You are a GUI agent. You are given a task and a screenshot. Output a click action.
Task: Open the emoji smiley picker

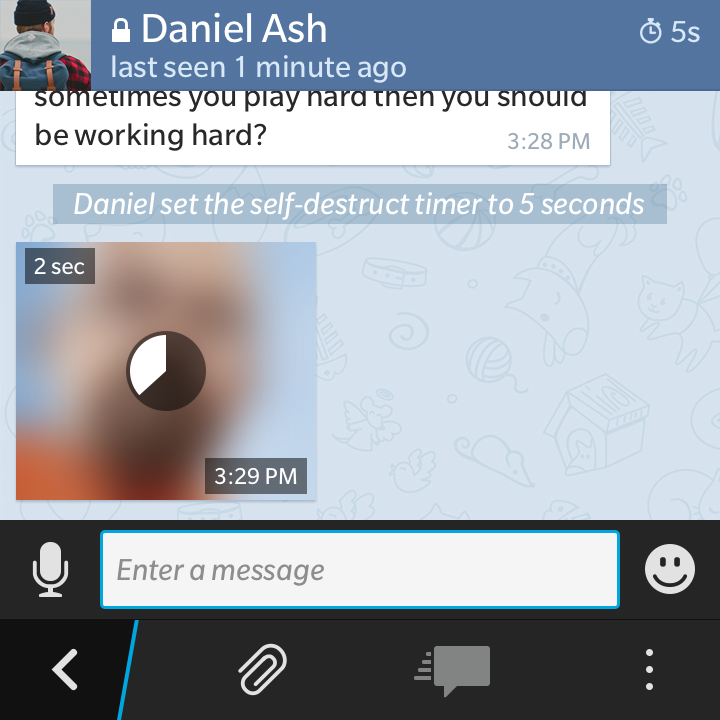(669, 570)
